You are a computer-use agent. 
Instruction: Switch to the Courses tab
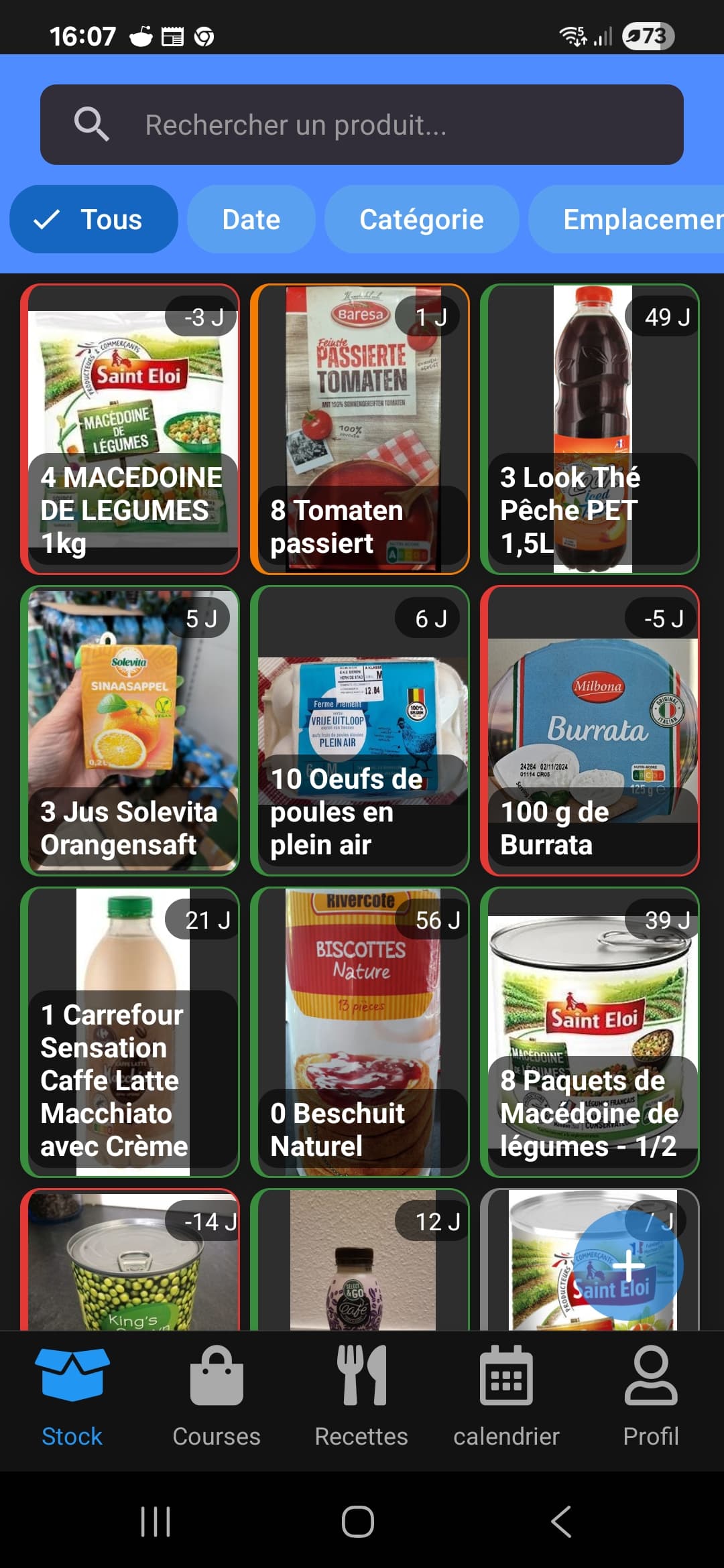(217, 1397)
